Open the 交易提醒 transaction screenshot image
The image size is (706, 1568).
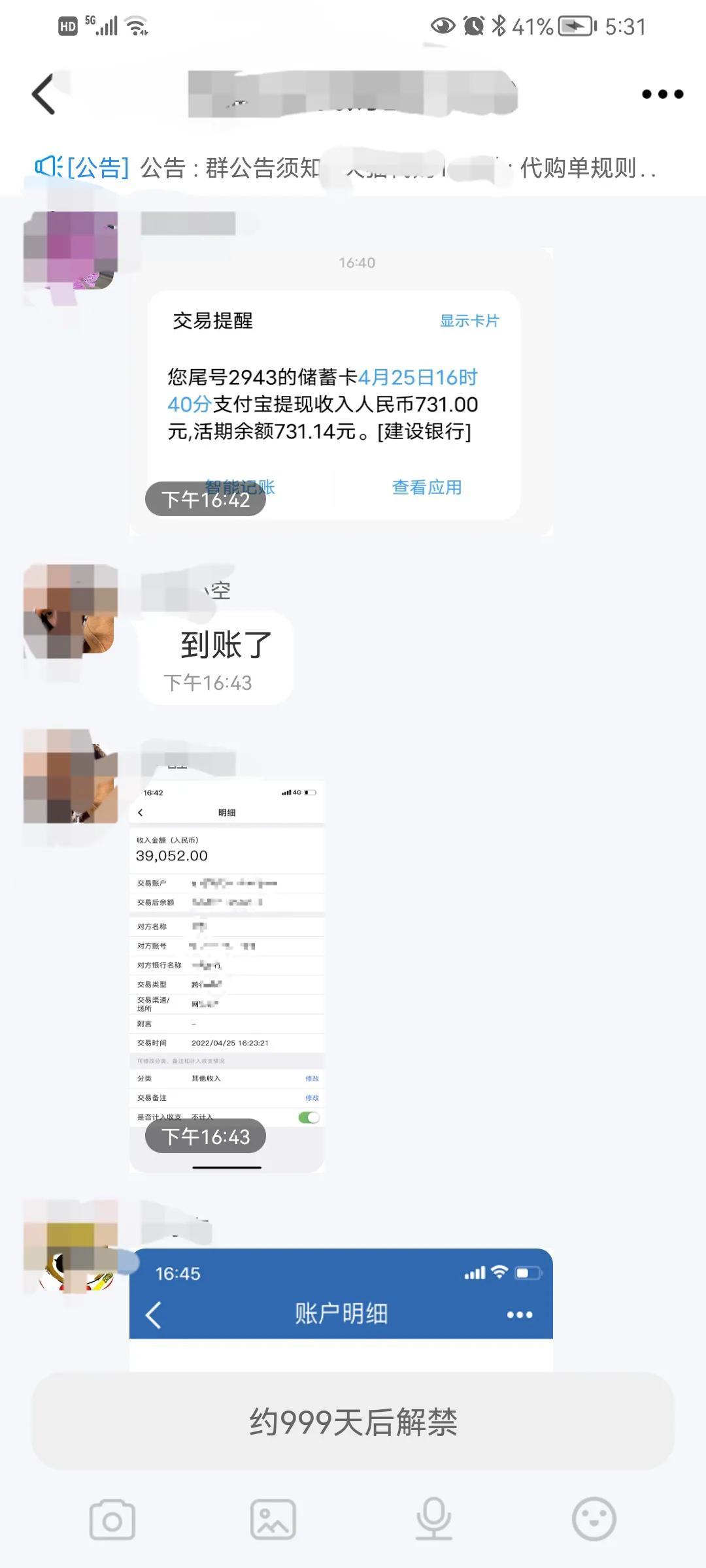tap(340, 392)
